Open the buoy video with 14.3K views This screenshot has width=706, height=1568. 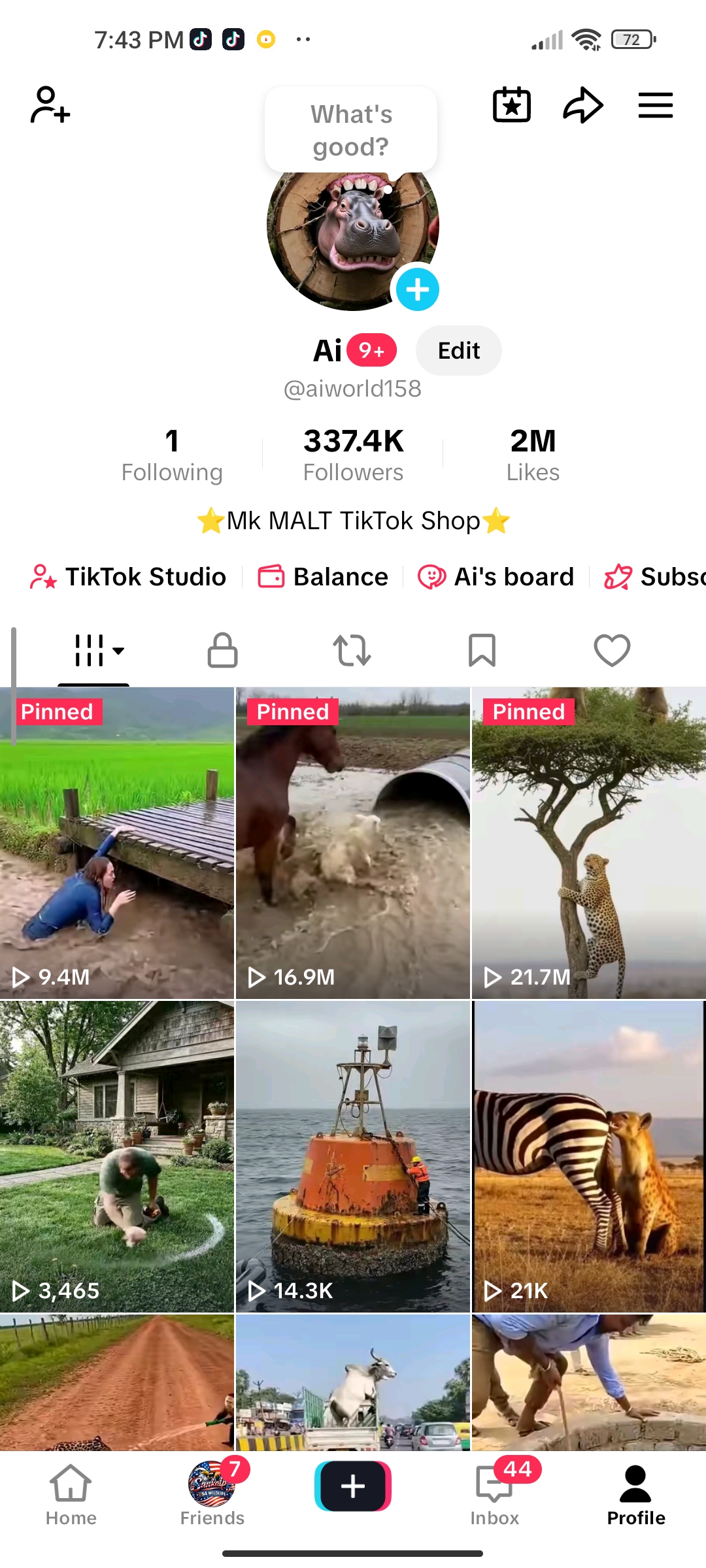coord(353,1156)
